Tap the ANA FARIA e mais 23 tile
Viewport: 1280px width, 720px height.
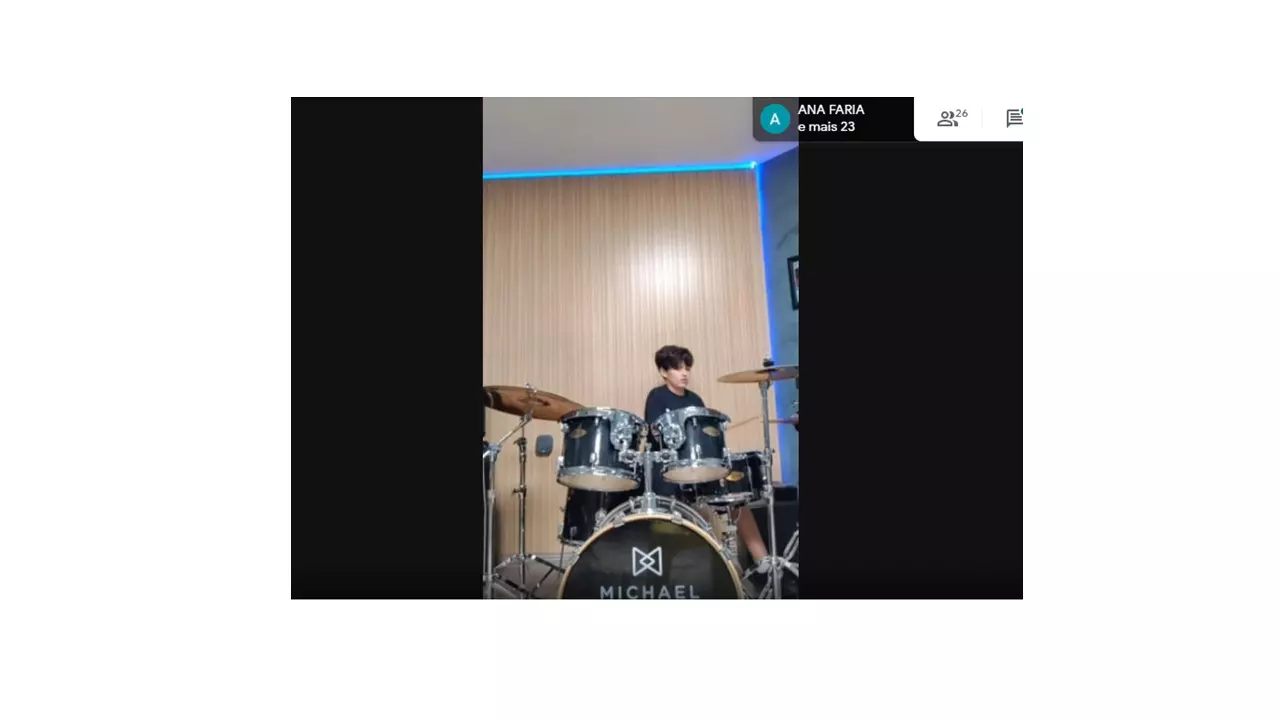(832, 119)
